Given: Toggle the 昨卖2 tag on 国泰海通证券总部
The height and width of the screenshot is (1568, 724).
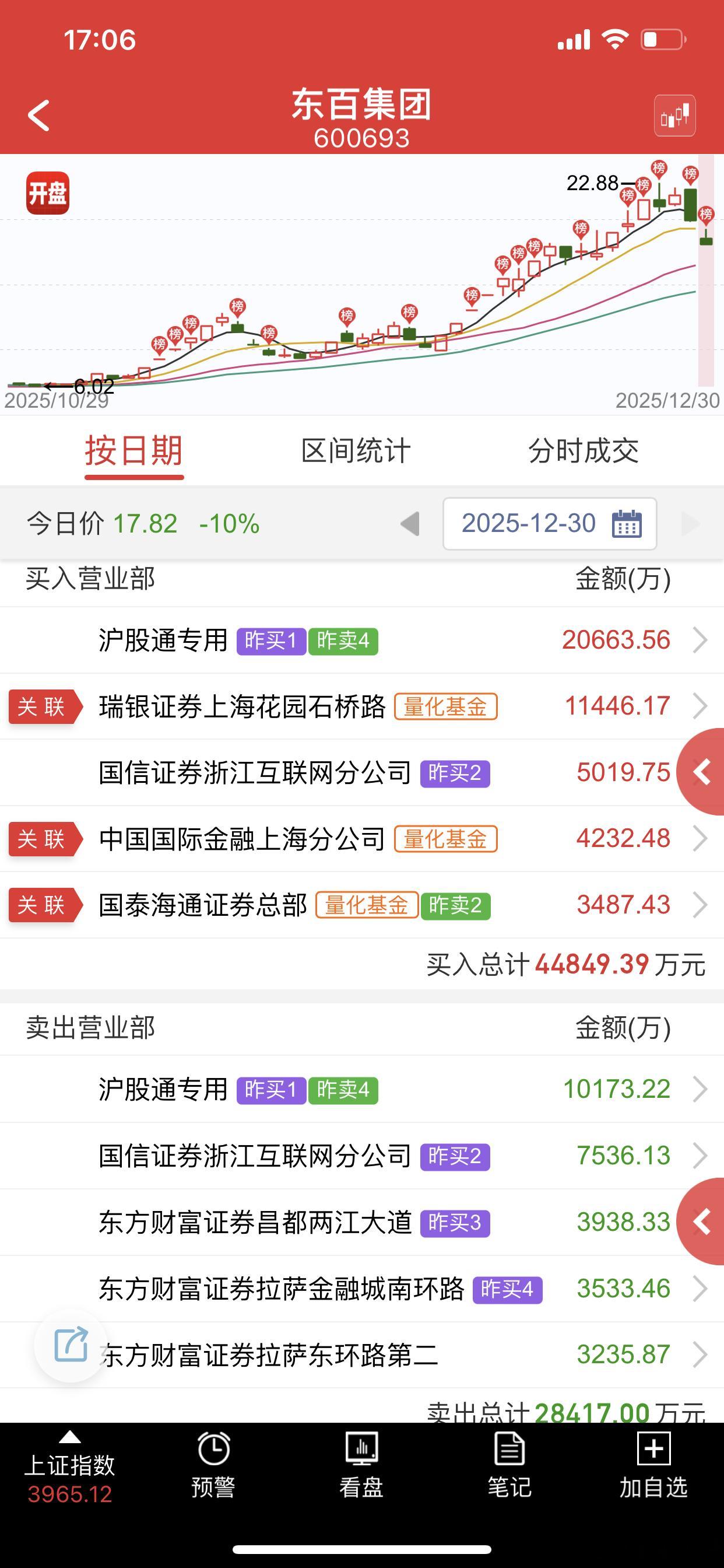Looking at the screenshot, I should click(458, 906).
